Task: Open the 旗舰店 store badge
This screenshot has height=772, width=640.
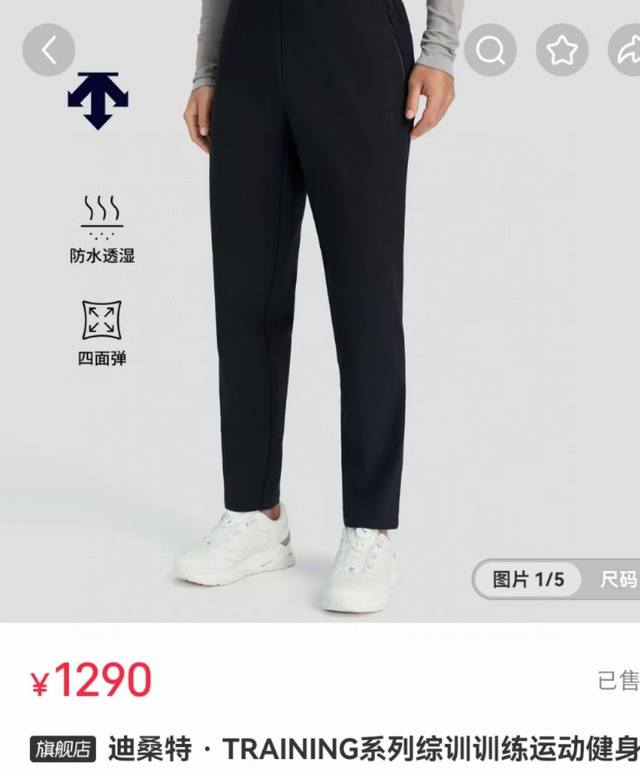Action: click(62, 748)
